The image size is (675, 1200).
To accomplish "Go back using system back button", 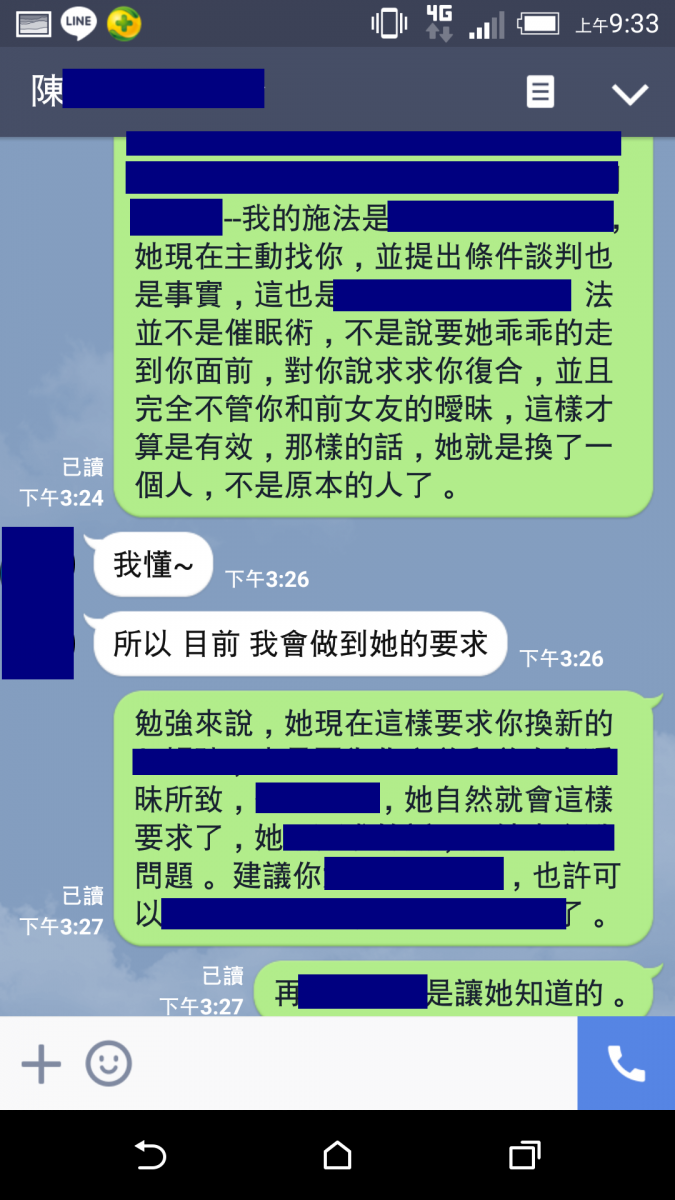I will pos(150,1156).
